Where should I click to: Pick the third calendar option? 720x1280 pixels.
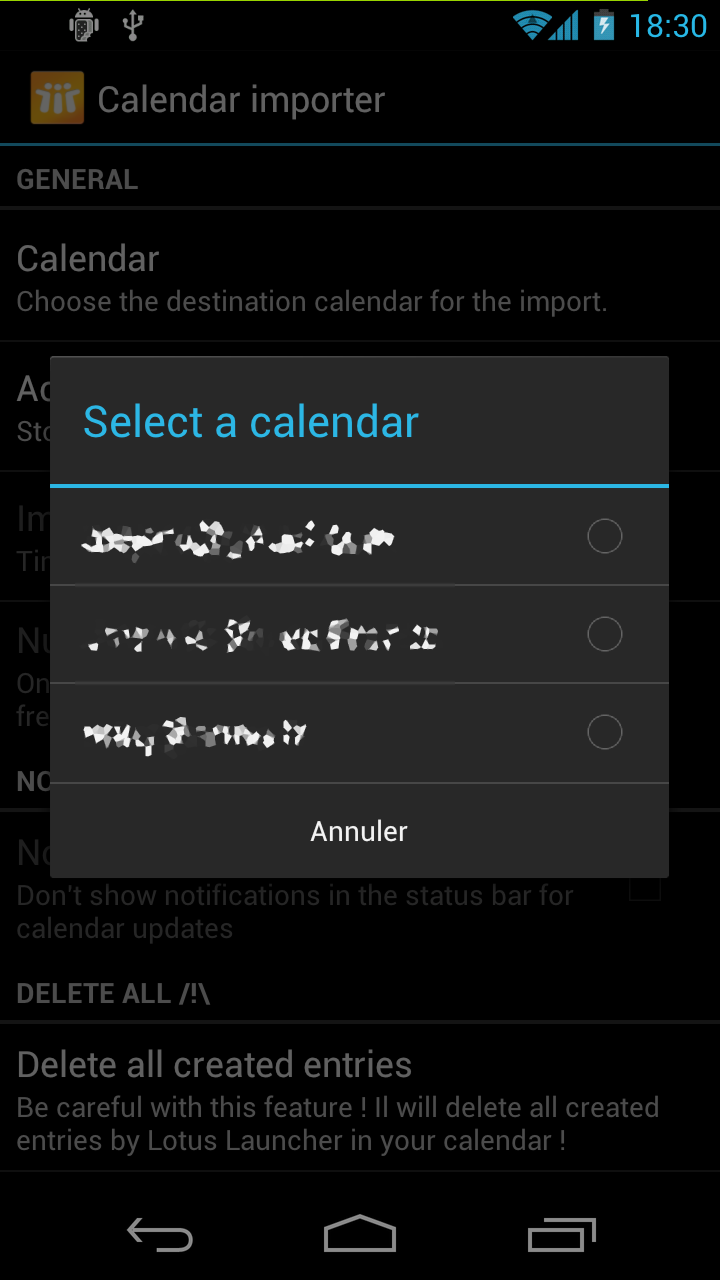pyautogui.click(x=359, y=733)
